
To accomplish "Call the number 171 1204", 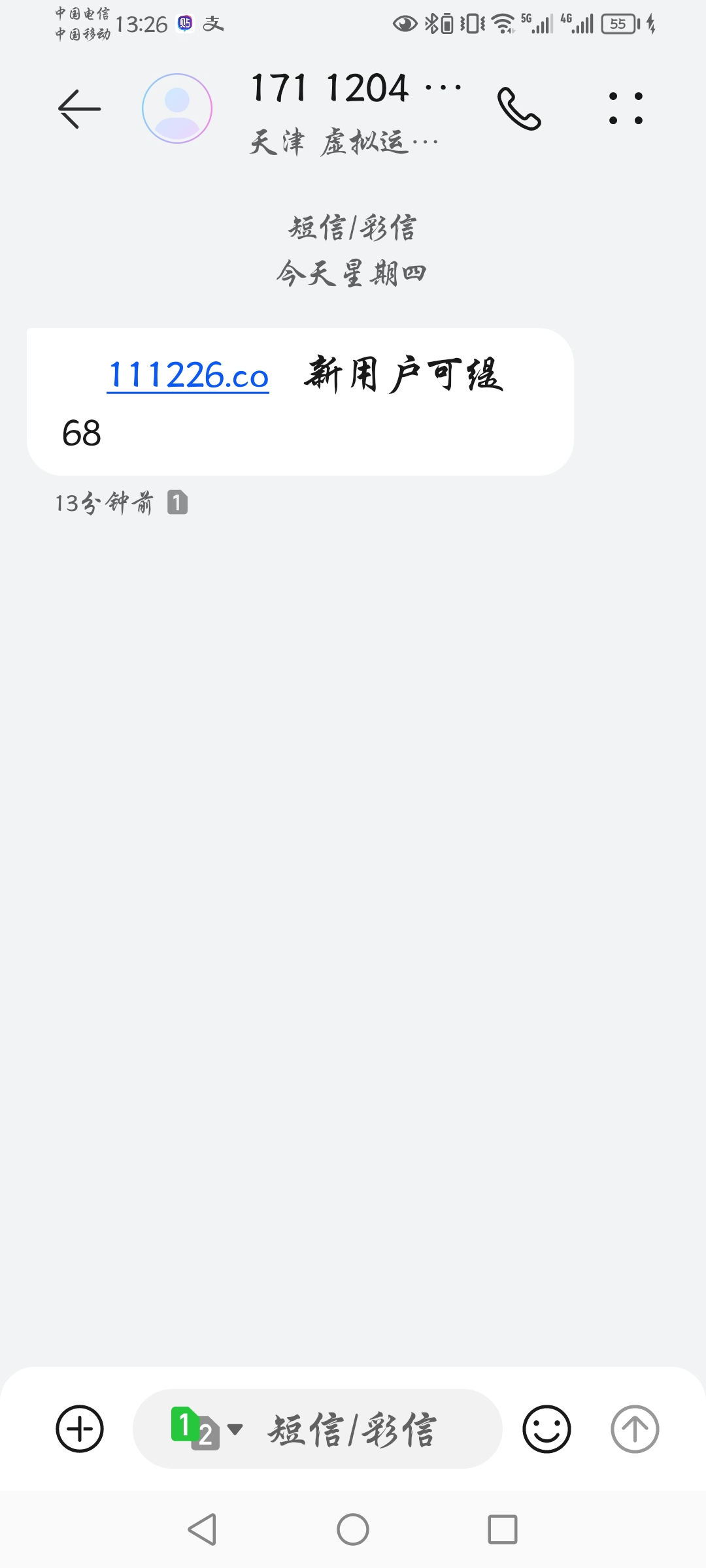I will pyautogui.click(x=519, y=108).
